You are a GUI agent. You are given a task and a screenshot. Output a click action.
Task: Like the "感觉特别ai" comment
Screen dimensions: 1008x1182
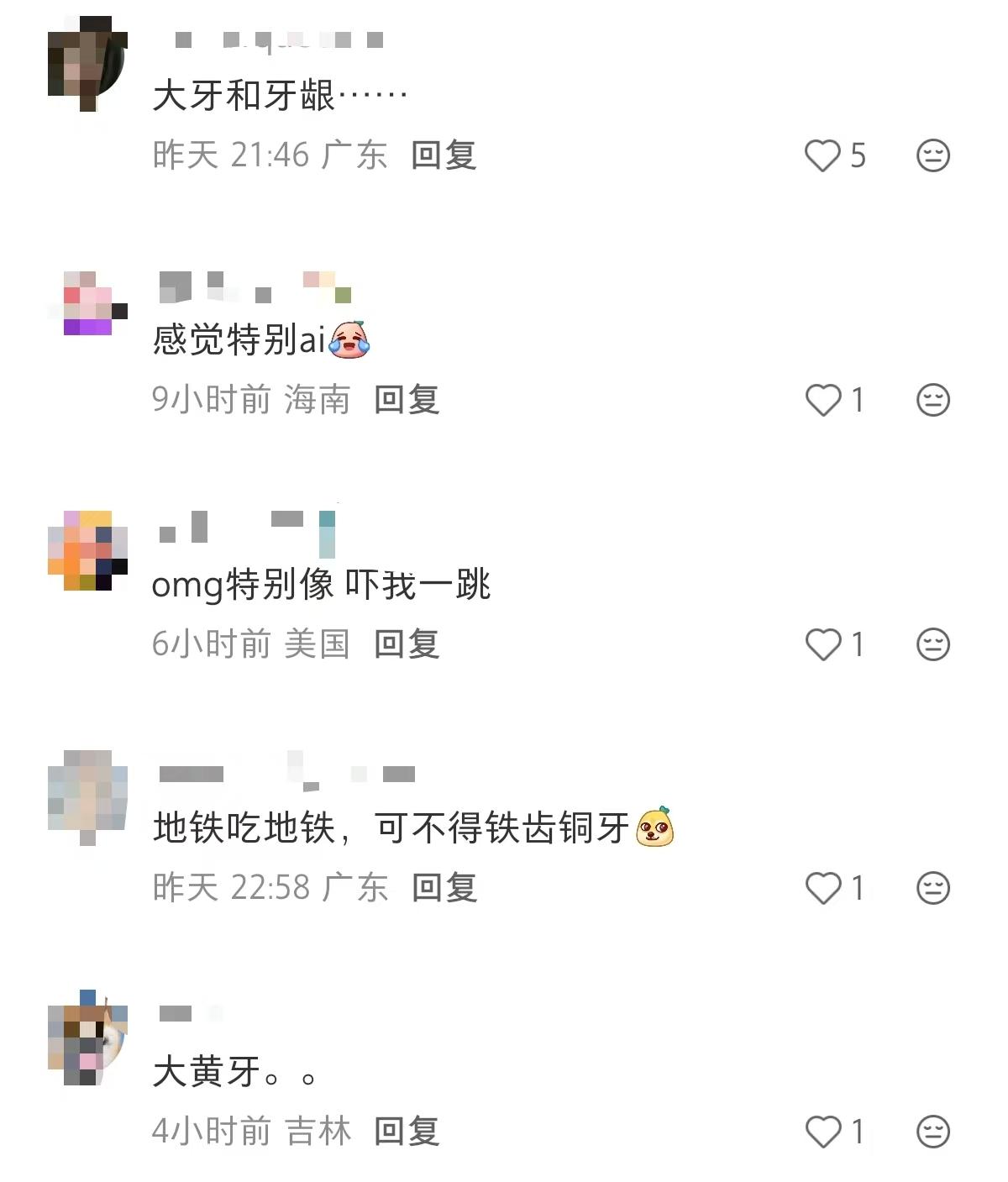(x=823, y=400)
